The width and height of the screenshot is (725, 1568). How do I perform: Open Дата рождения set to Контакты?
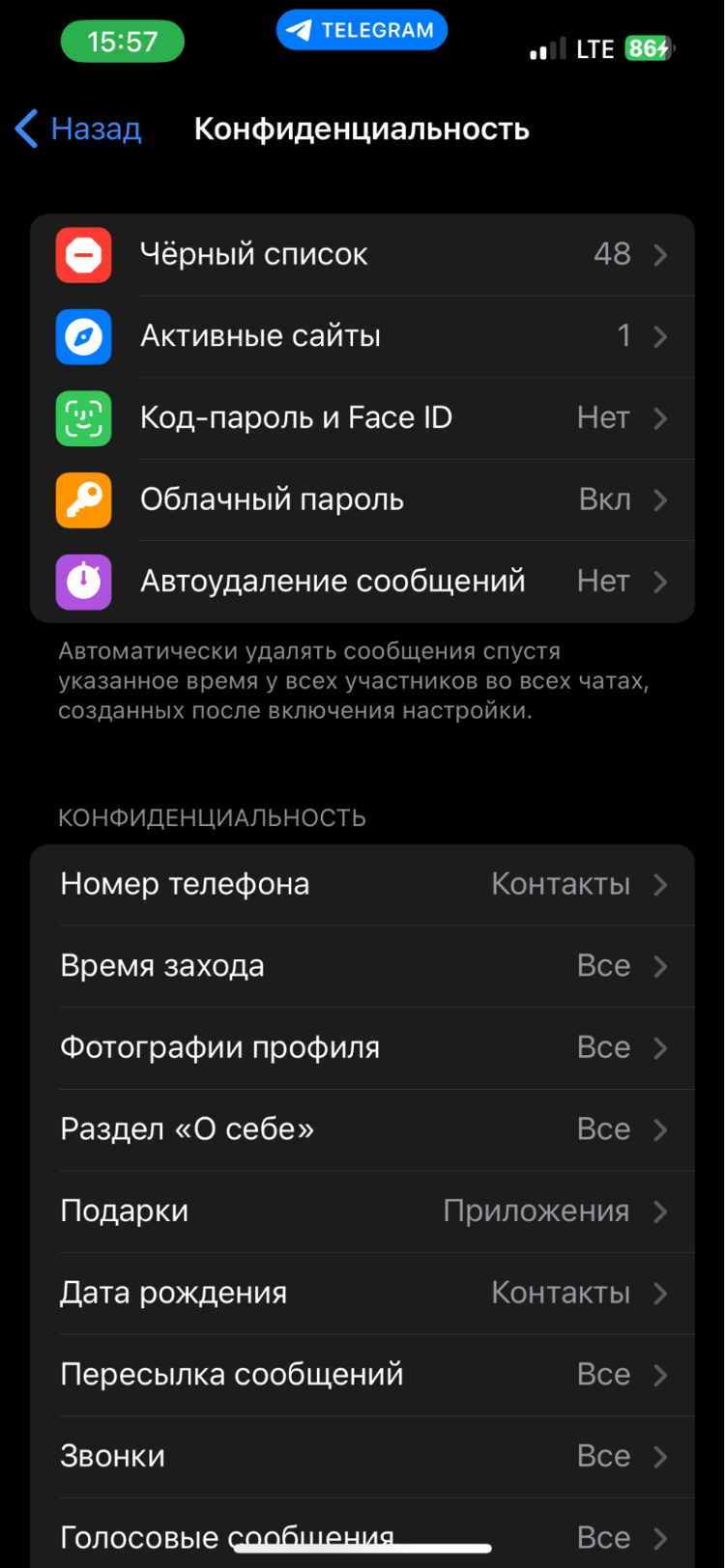362,1293
